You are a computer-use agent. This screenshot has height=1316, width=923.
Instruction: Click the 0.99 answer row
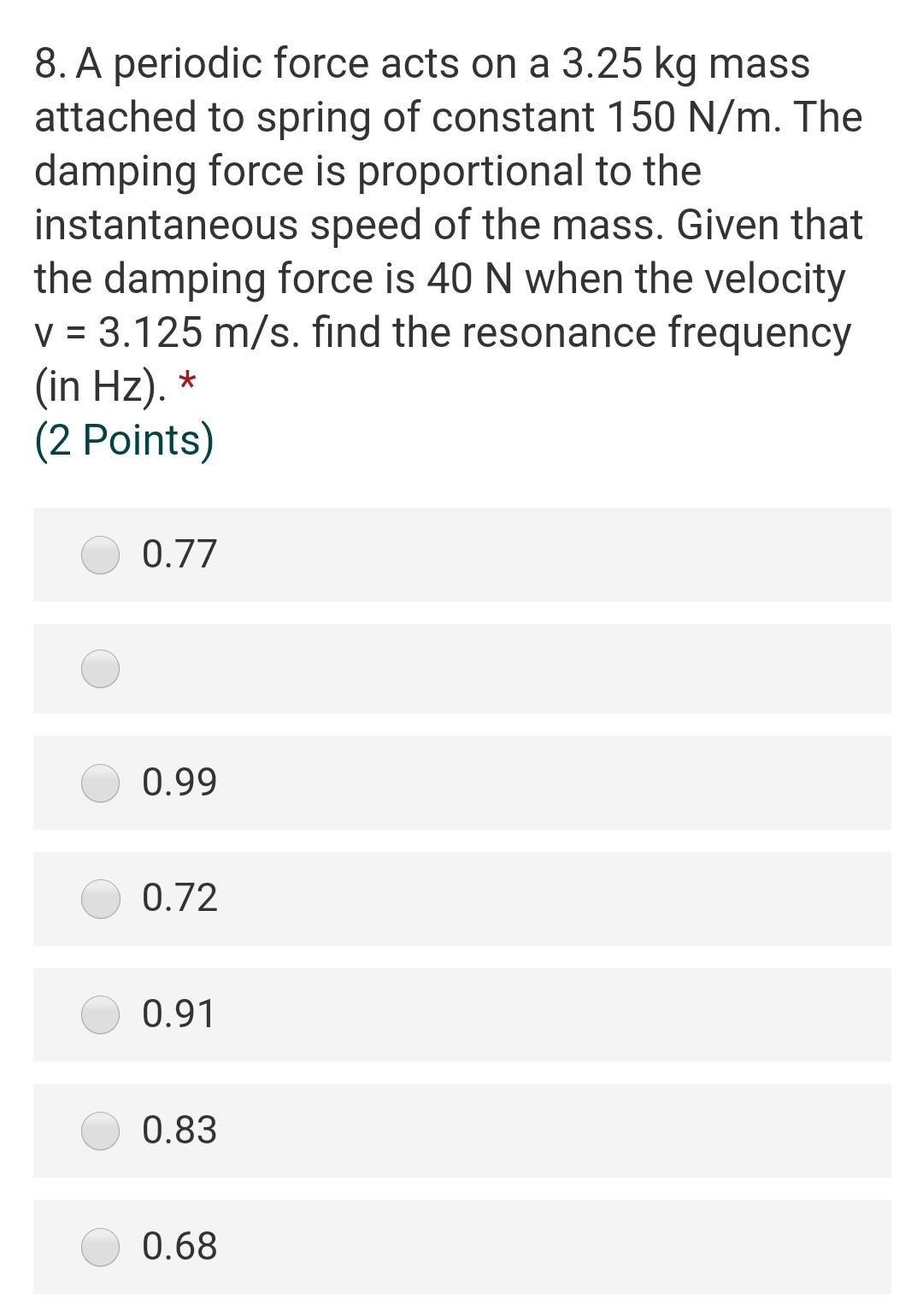(x=461, y=782)
